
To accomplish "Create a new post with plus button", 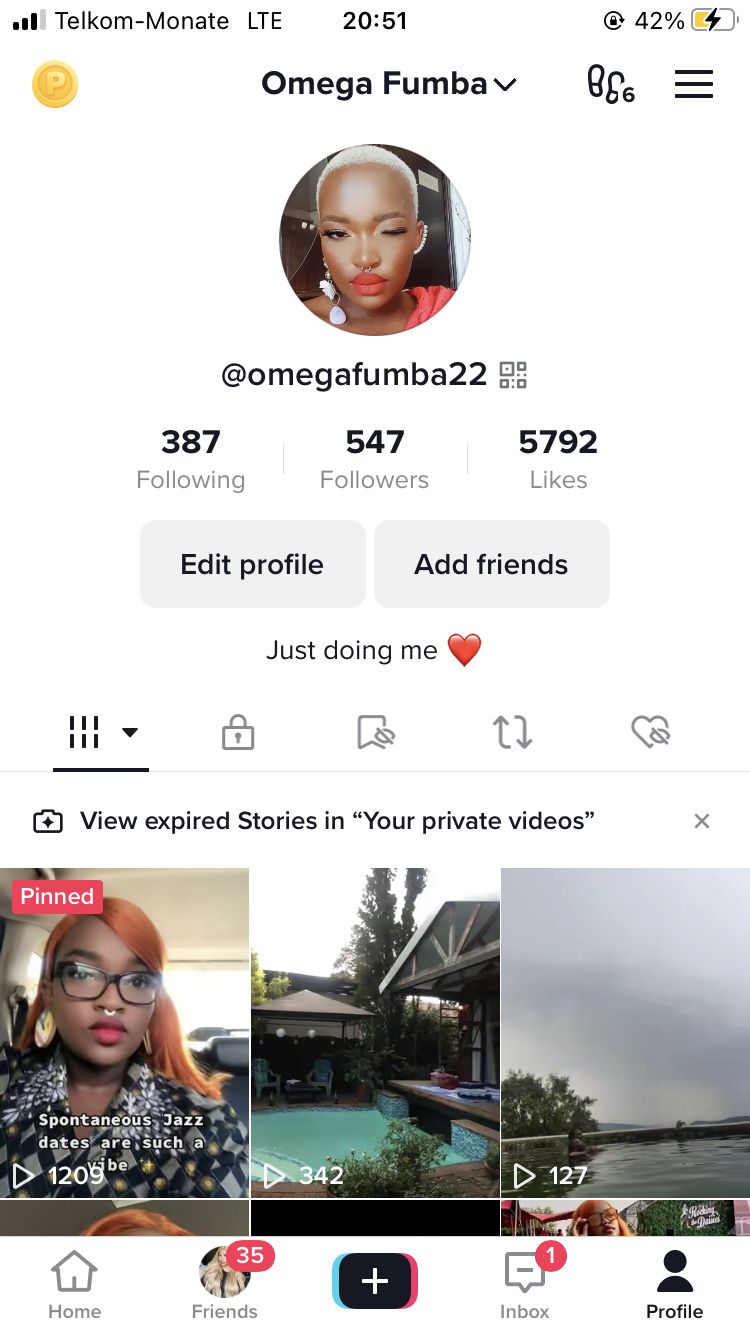I will tap(375, 1281).
